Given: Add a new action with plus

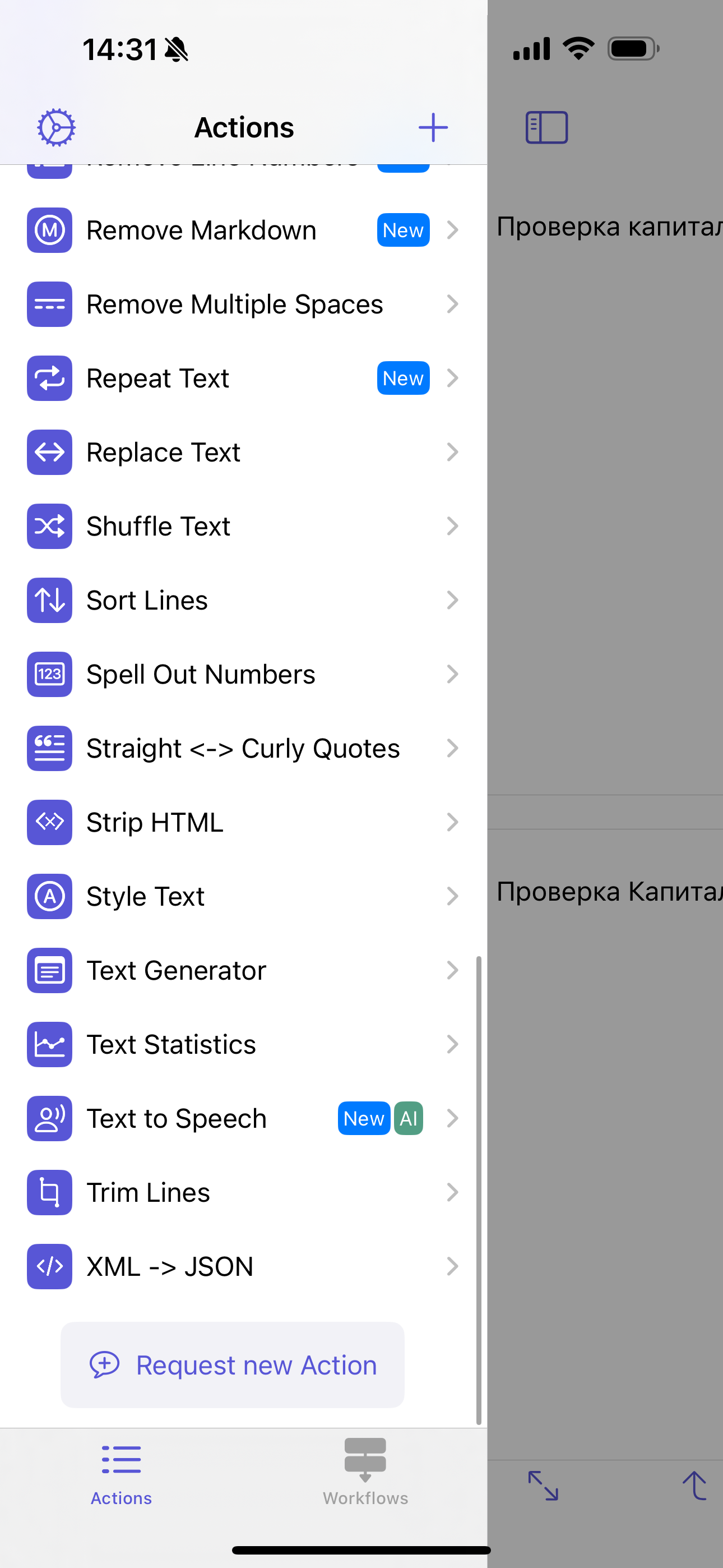Looking at the screenshot, I should click(x=433, y=127).
